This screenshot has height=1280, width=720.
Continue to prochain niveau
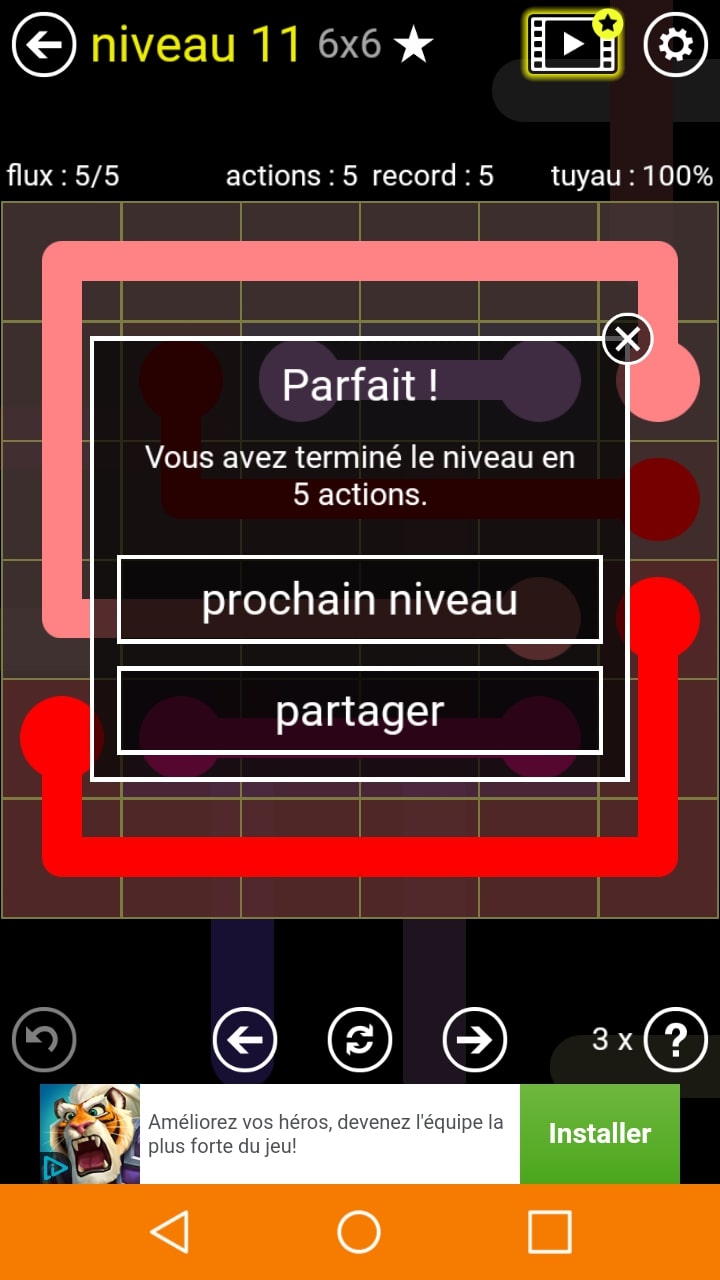tap(360, 599)
